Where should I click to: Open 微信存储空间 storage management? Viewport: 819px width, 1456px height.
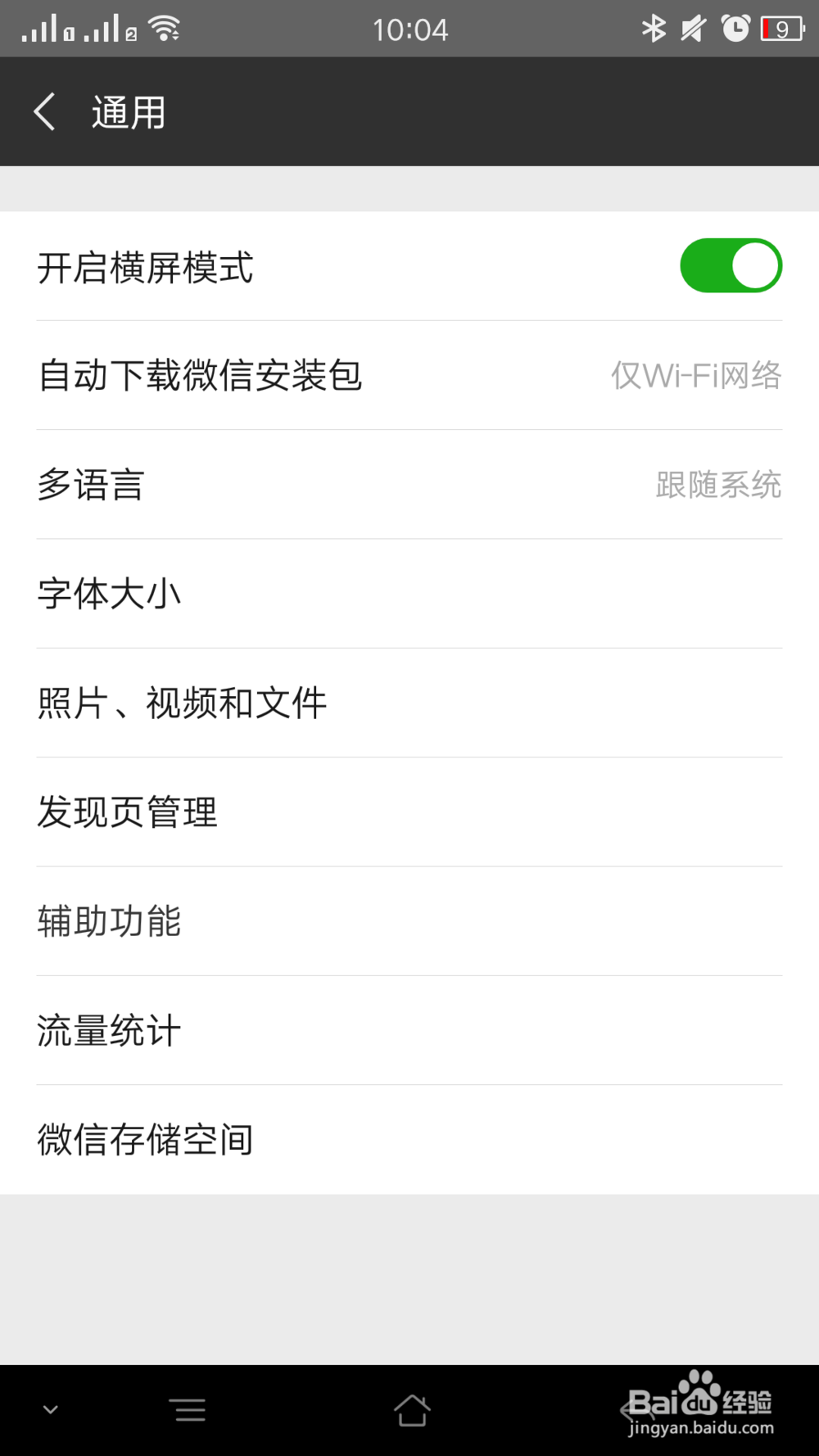pyautogui.click(x=409, y=1138)
